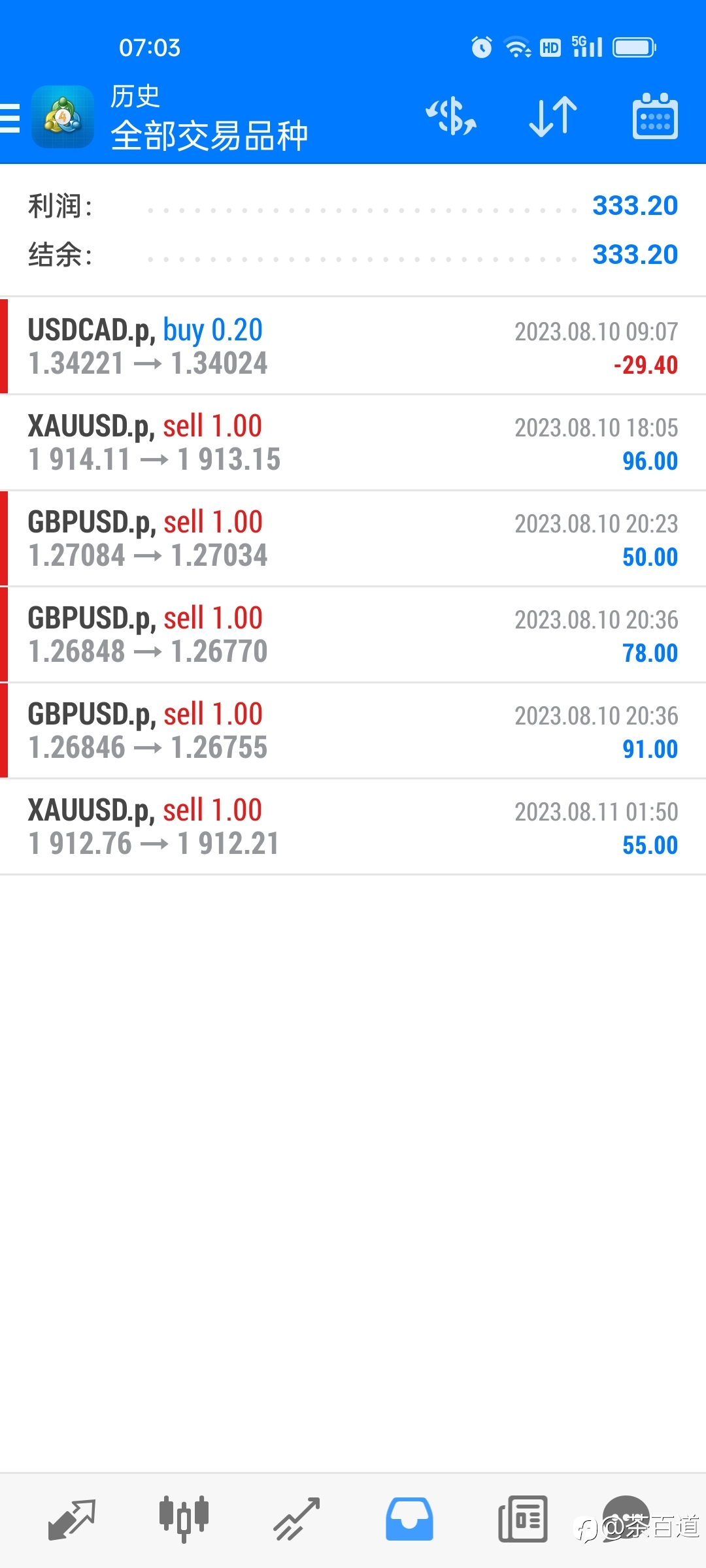Open GBPUSD.p trade with 91.00 profit
Image resolution: width=706 pixels, height=1568 pixels.
coord(353,730)
